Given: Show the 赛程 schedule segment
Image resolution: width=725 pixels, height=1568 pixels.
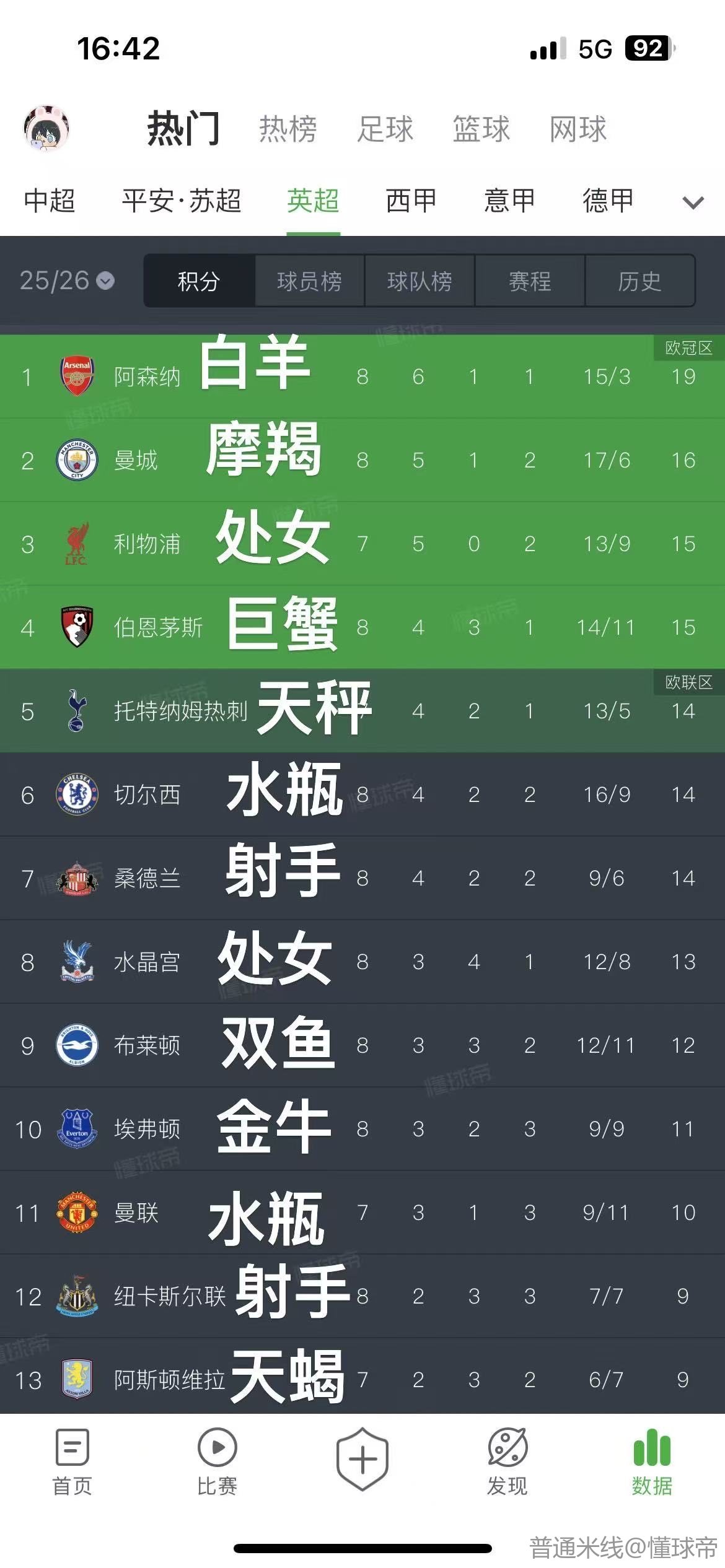Looking at the screenshot, I should click(530, 281).
